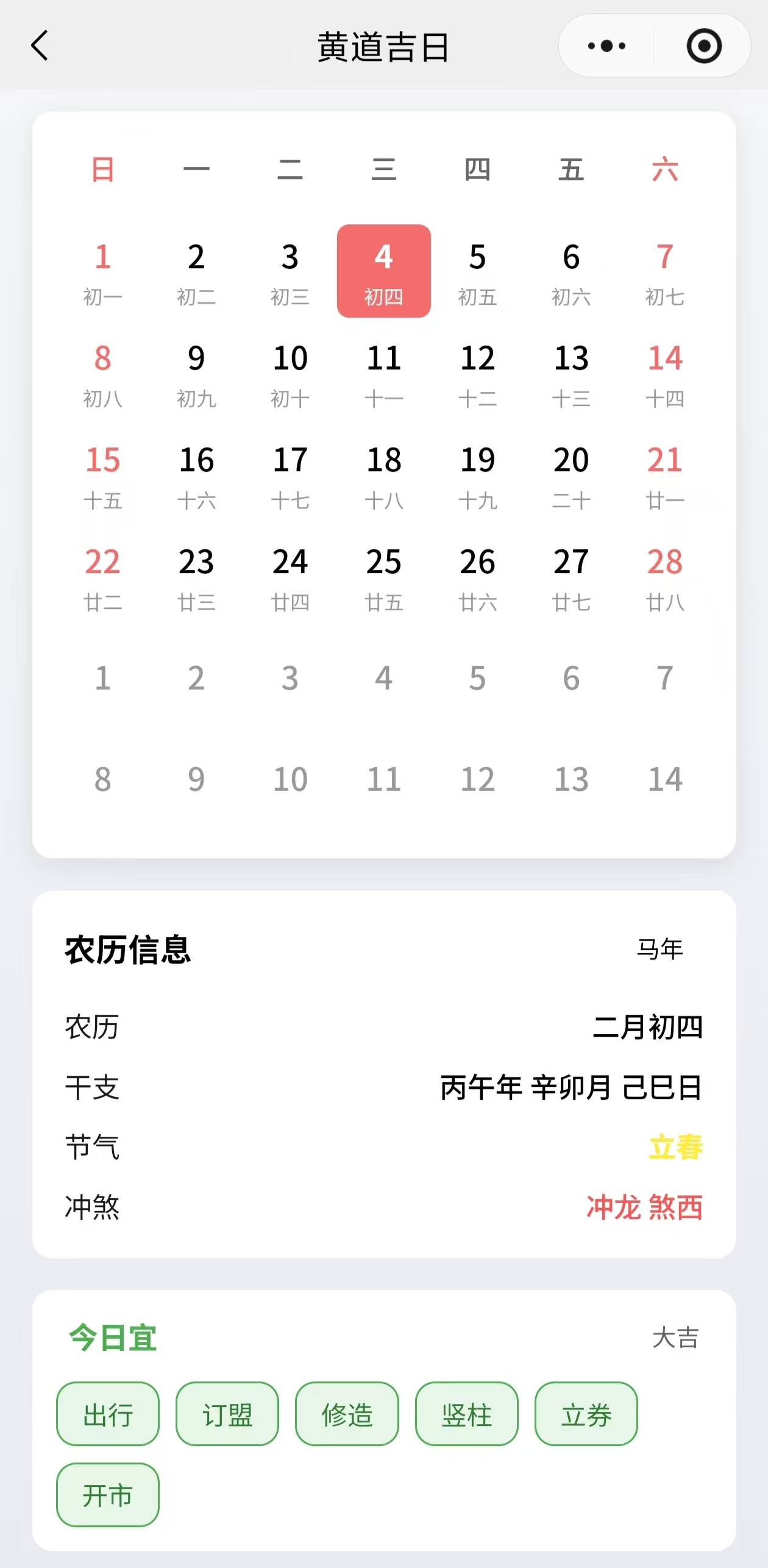This screenshot has width=768, height=1568.
Task: View date 15 十五
Action: [x=102, y=474]
